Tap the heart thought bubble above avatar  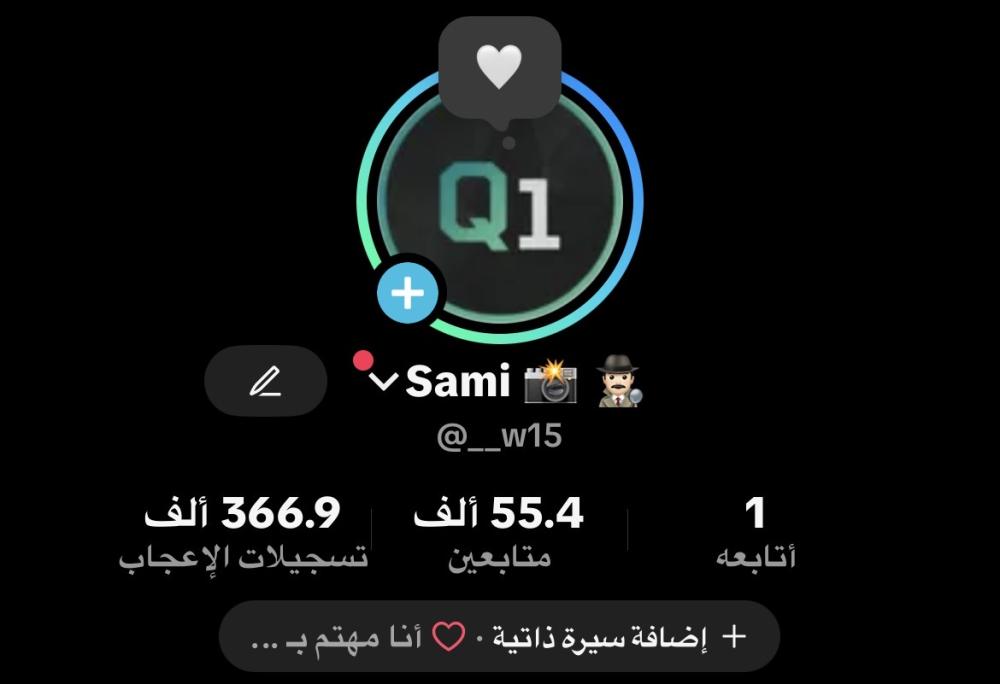pos(499,67)
